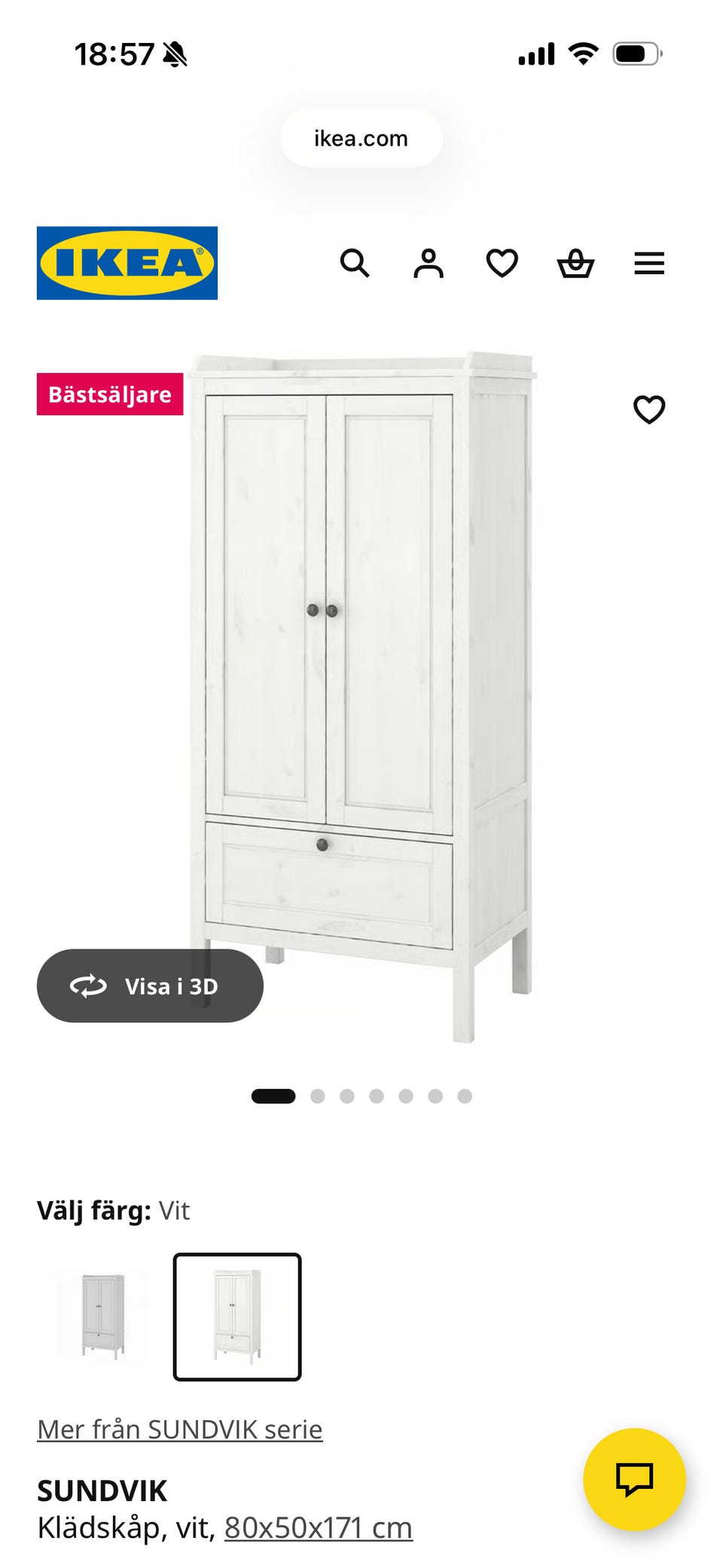Go to IKEA home via logo
The height and width of the screenshot is (1568, 723).
[127, 263]
